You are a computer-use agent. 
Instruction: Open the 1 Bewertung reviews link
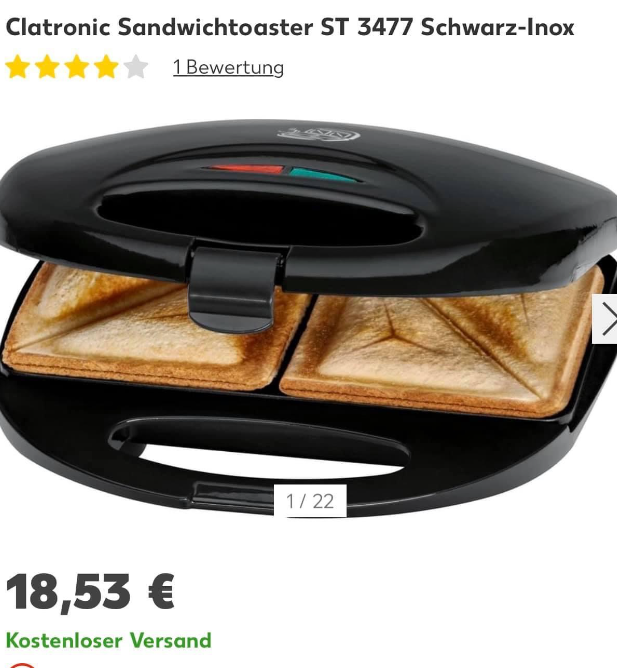click(x=228, y=67)
